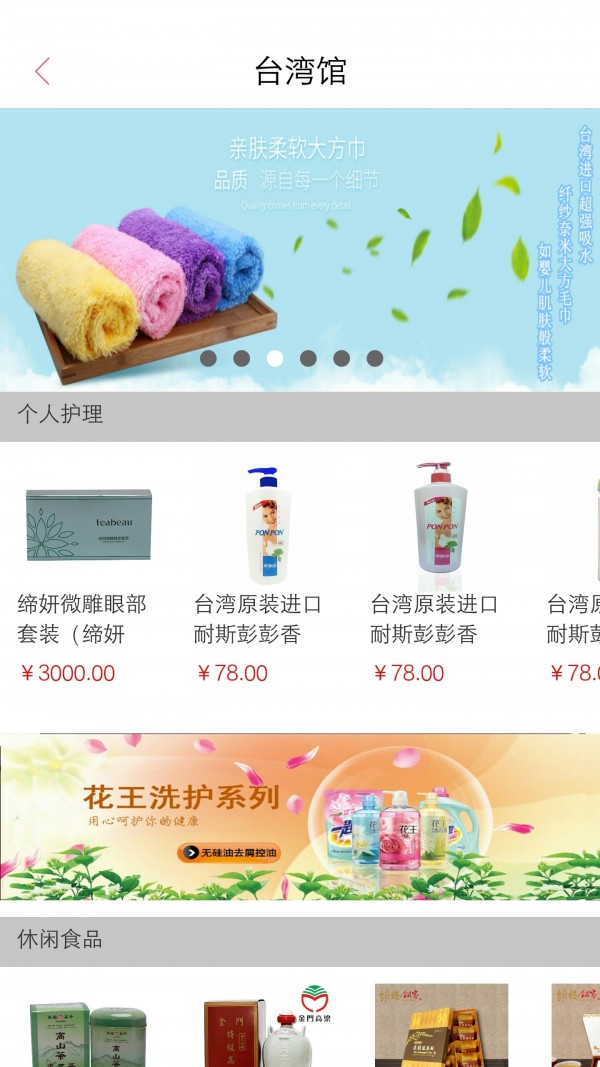Open the 金門高粱 liquor product

[264, 1028]
